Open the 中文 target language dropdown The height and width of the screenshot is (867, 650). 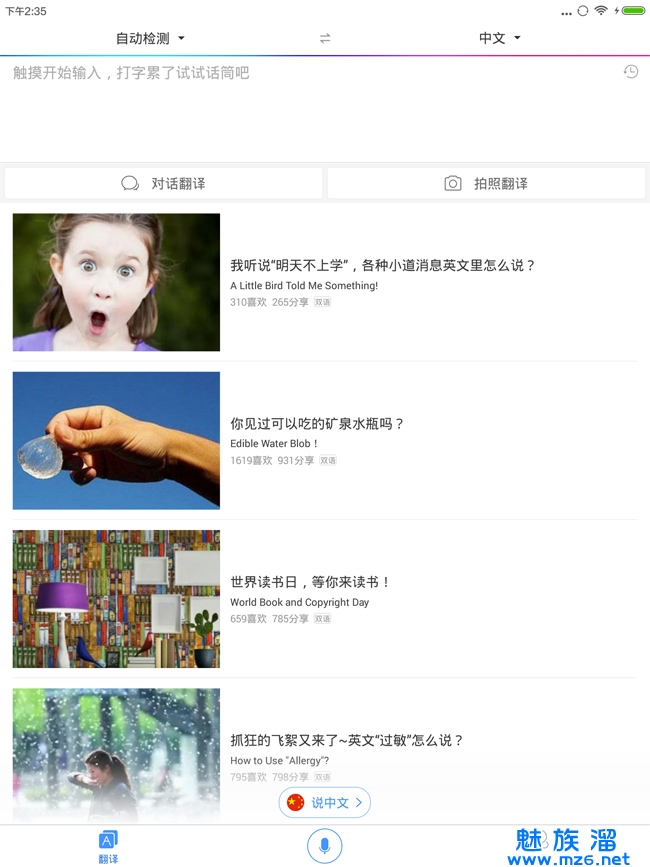499,38
